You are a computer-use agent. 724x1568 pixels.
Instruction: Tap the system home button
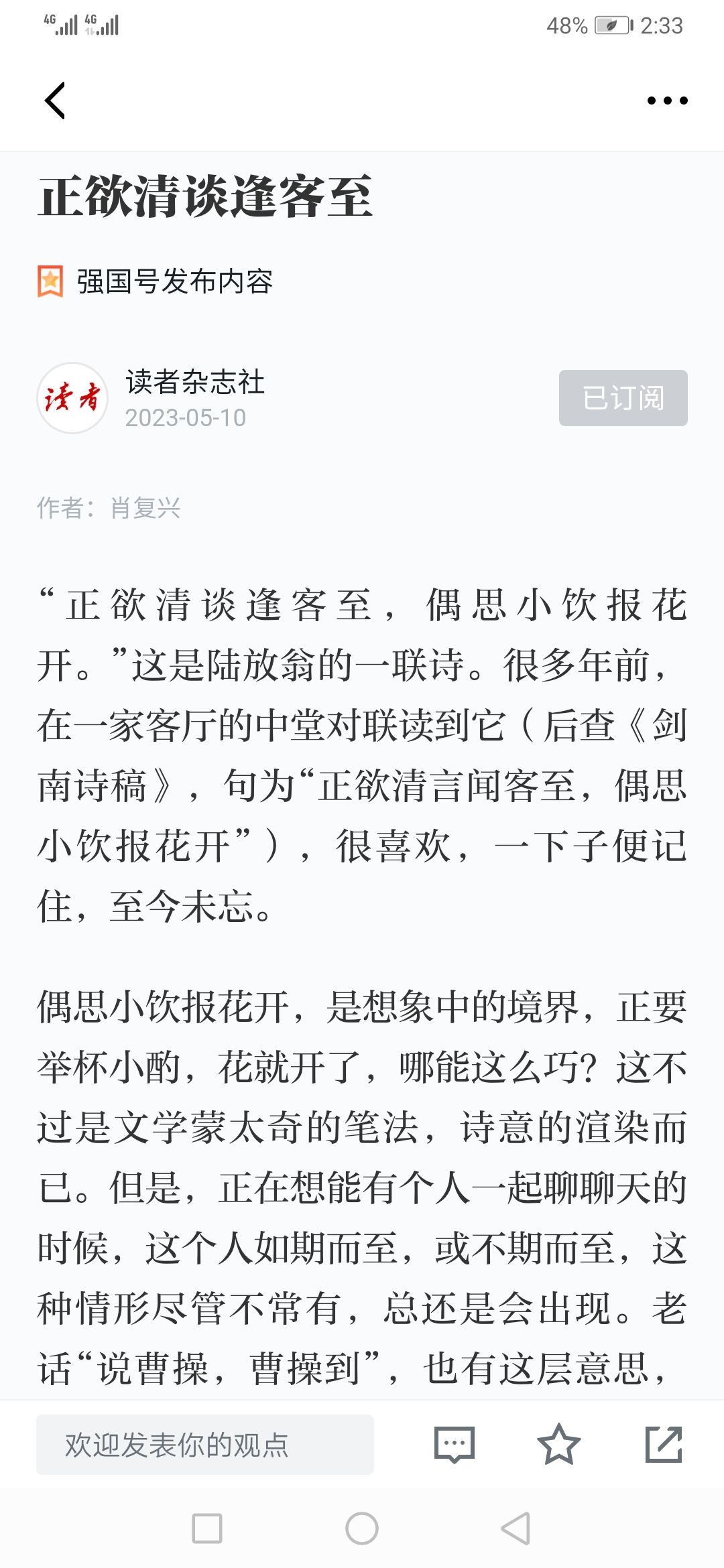pos(362,1528)
